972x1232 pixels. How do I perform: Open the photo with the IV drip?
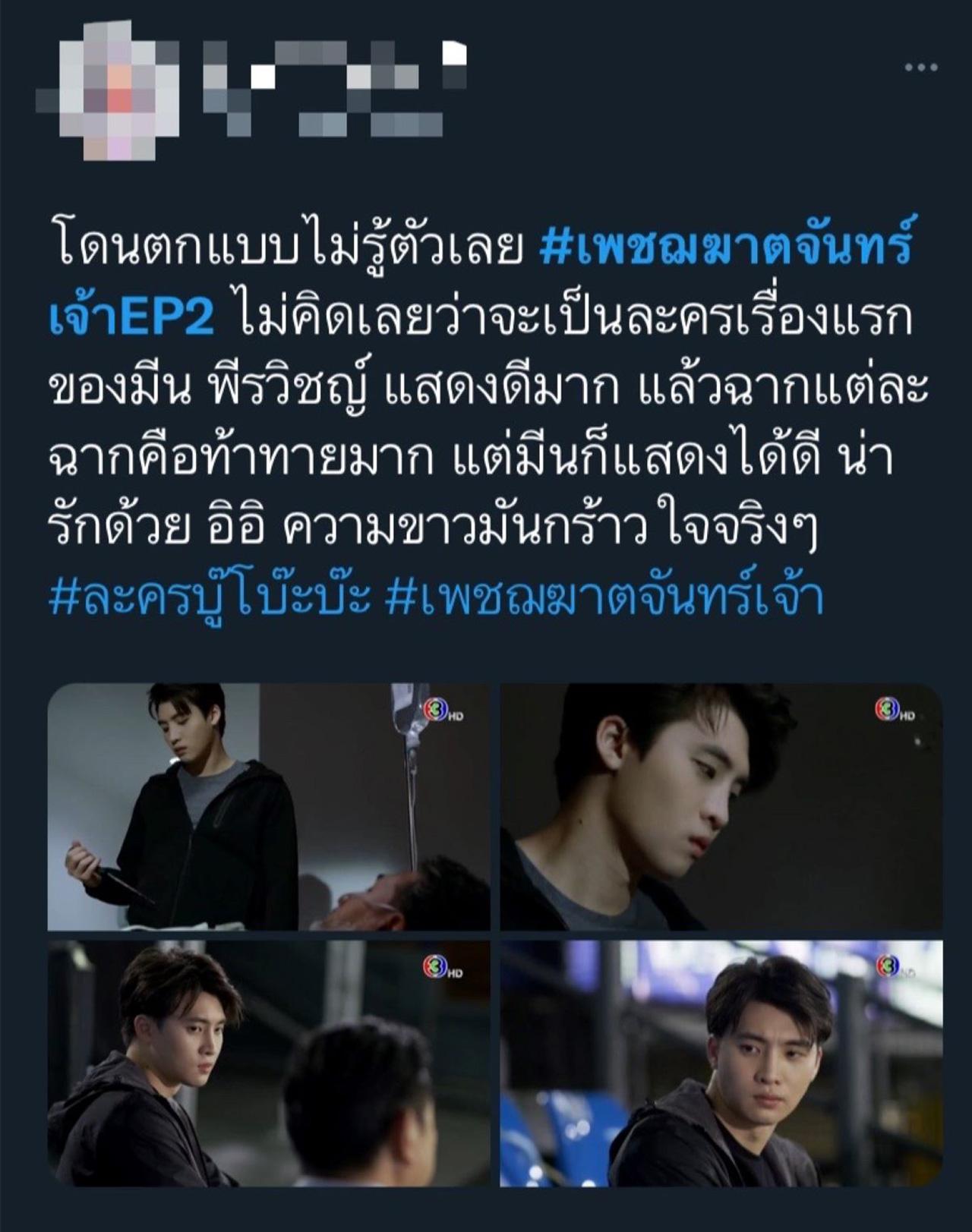click(268, 806)
